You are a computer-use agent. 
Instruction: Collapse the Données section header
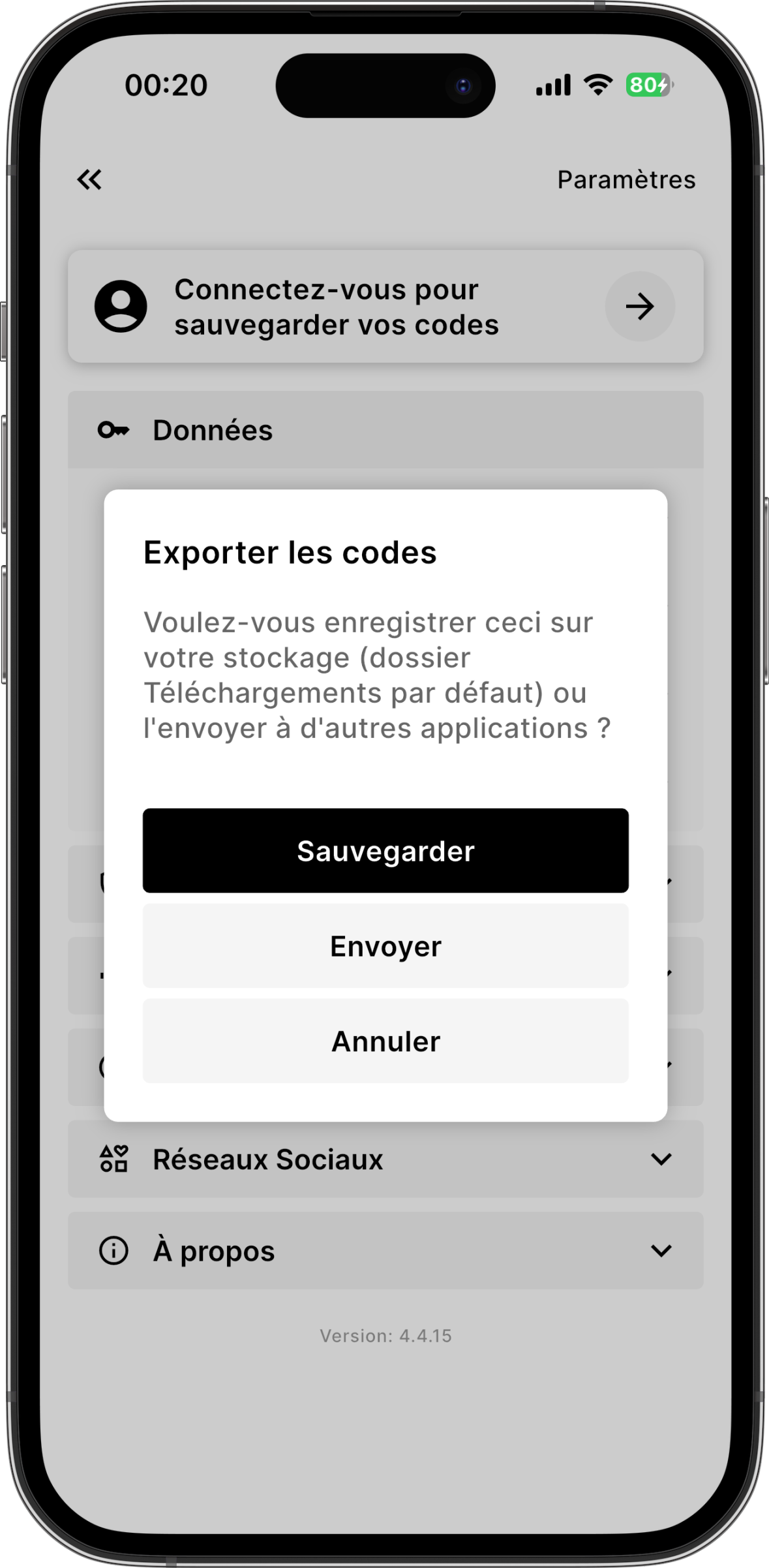click(x=385, y=430)
